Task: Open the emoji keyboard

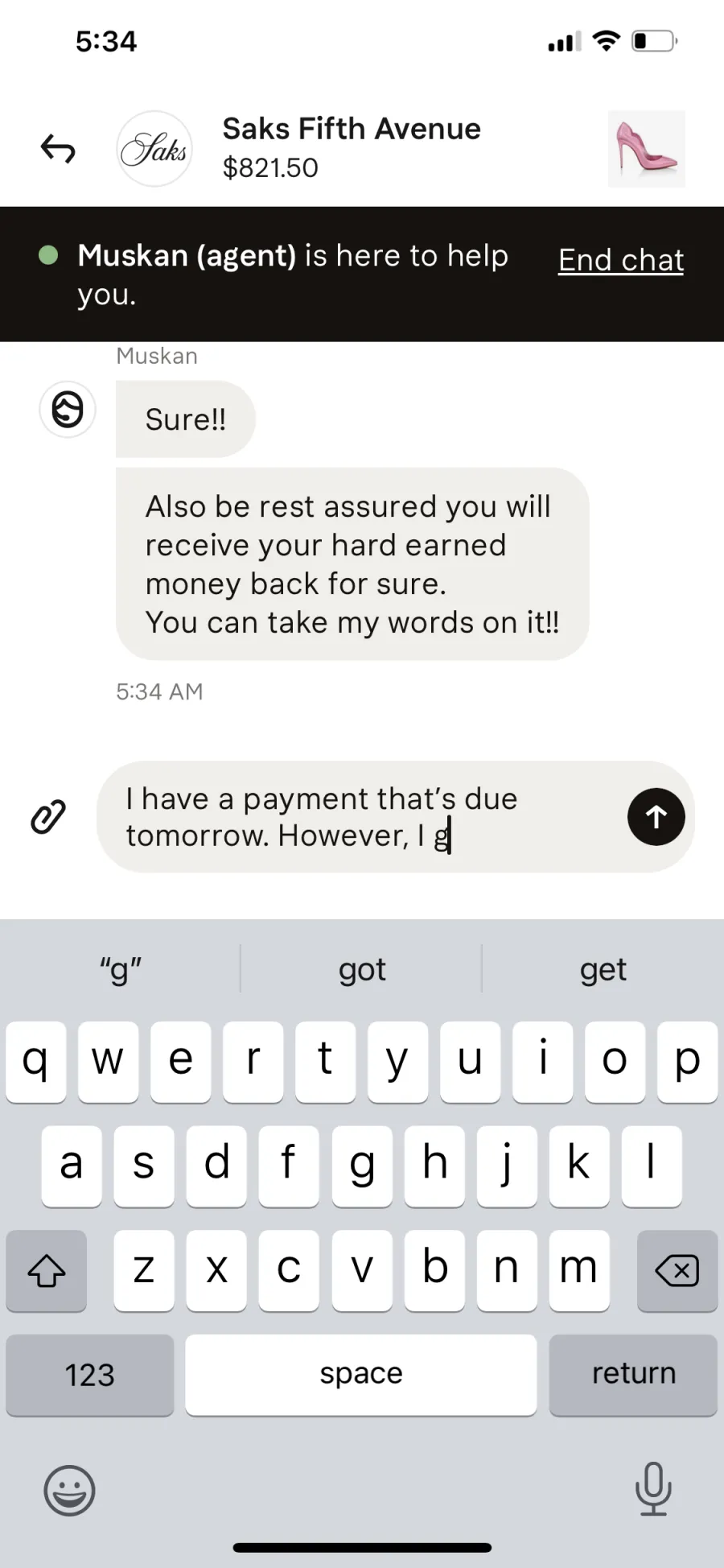Action: (x=69, y=1490)
